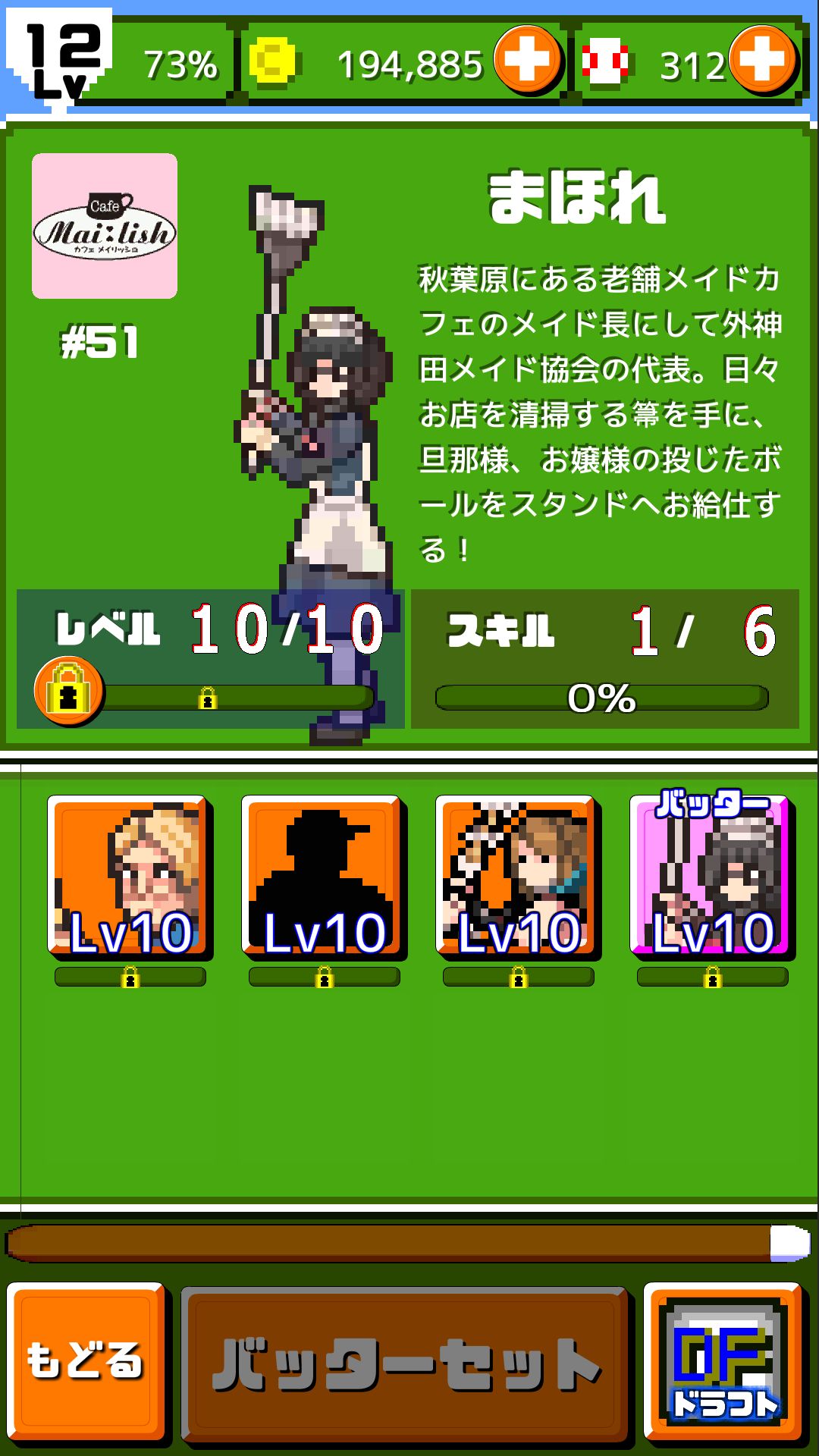Image resolution: width=819 pixels, height=1456 pixels.
Task: Open the DF ドラフト draft button
Action: pos(723,1360)
